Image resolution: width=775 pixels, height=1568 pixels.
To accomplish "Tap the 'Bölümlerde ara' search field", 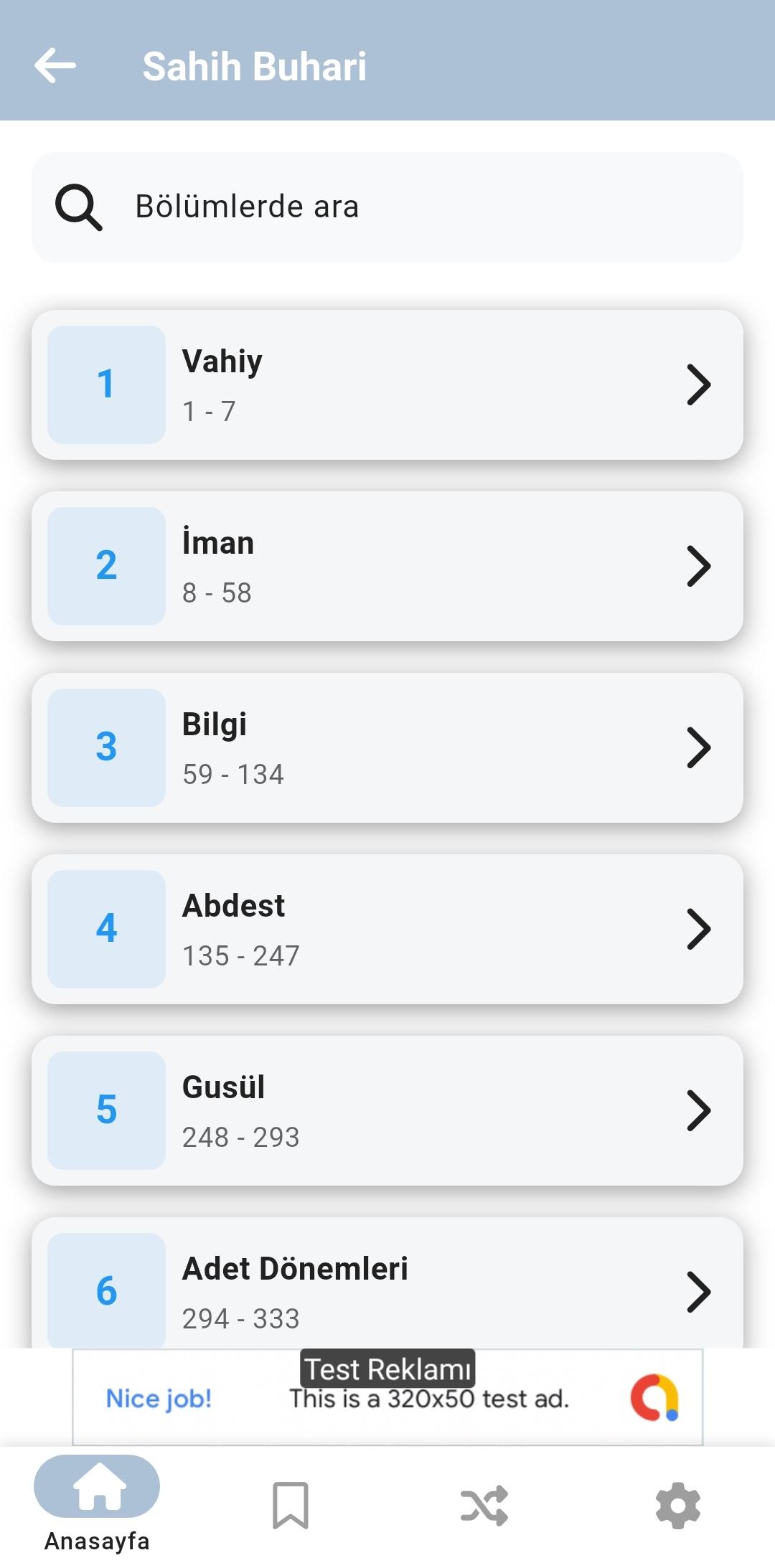I will (x=387, y=207).
